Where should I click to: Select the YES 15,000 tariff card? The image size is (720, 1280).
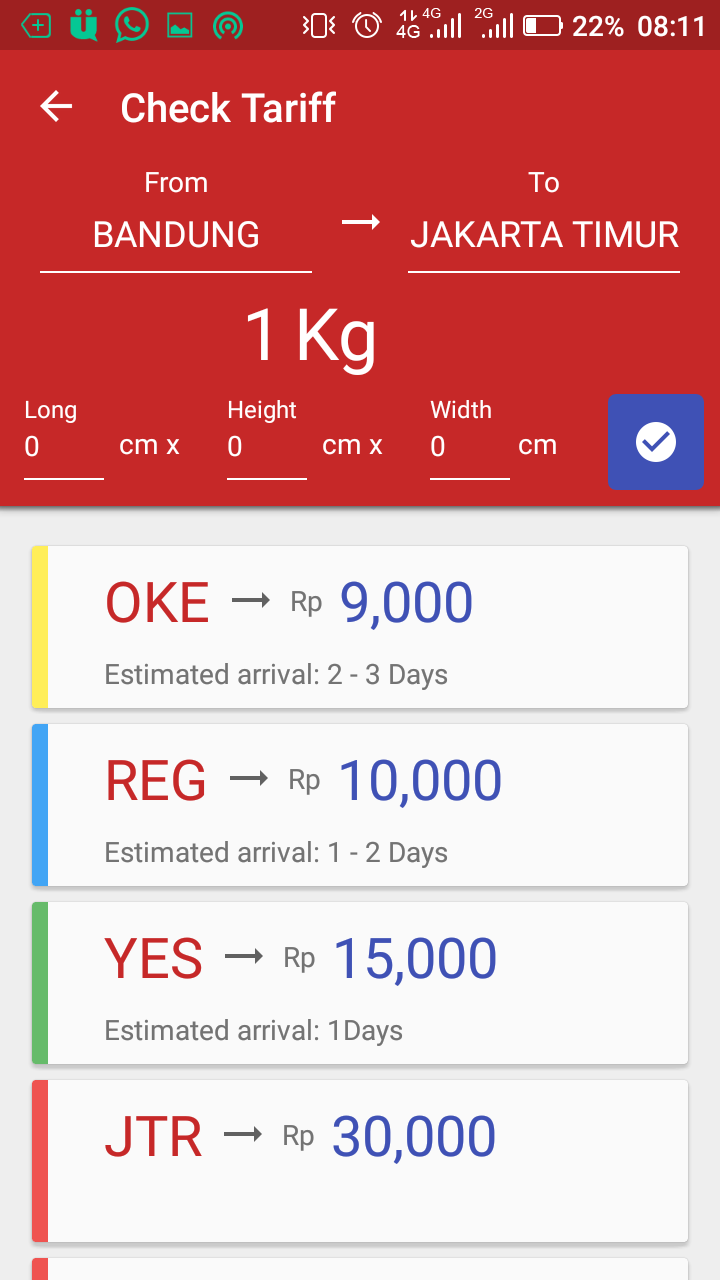[x=360, y=983]
